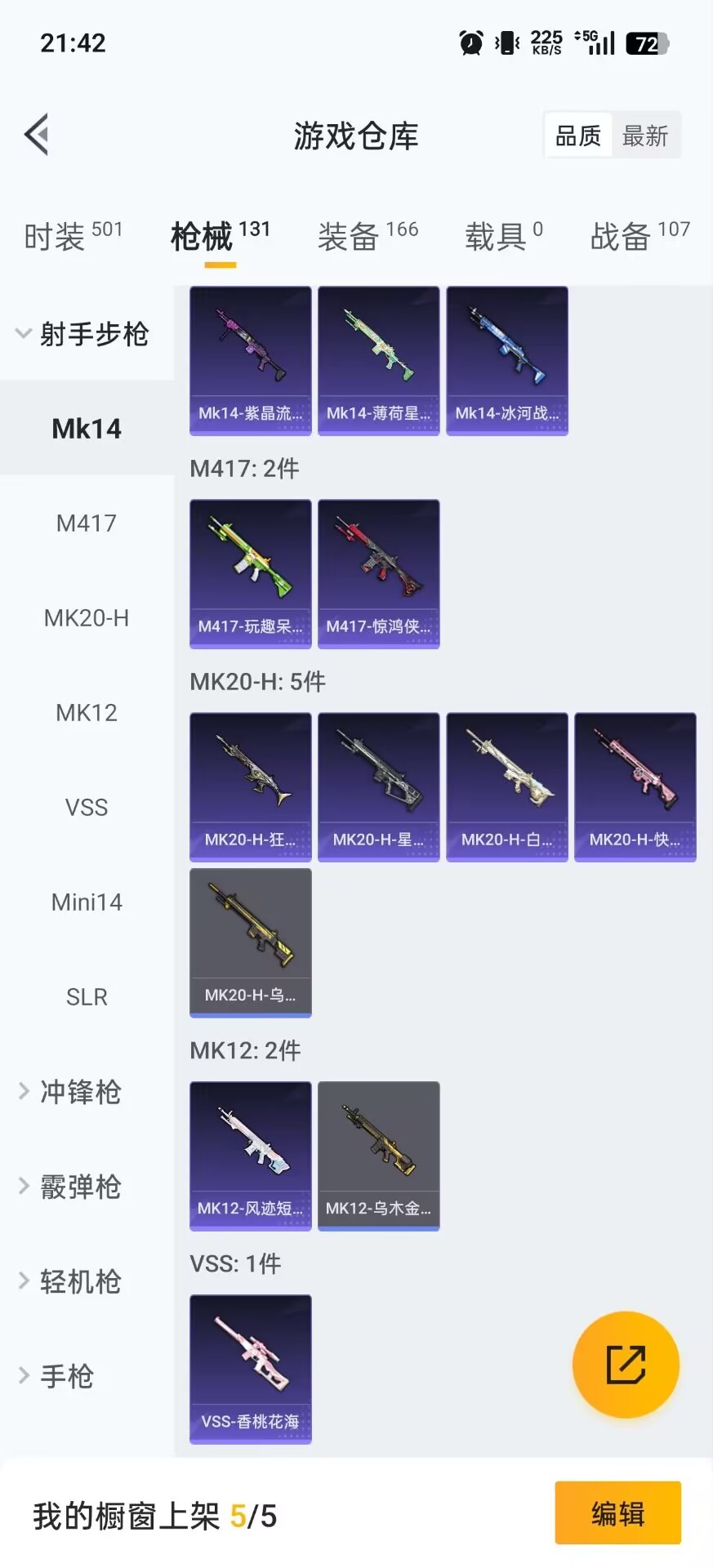Tap the orange share floating button

pos(626,1365)
